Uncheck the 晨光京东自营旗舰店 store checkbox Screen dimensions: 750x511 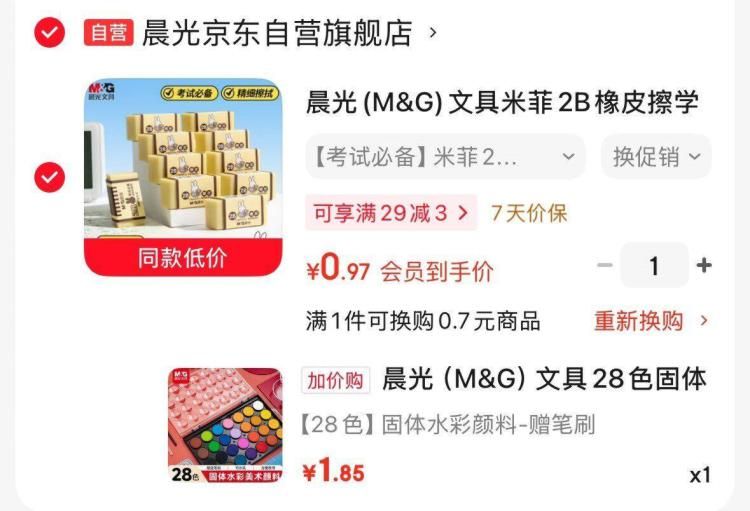click(x=49, y=33)
